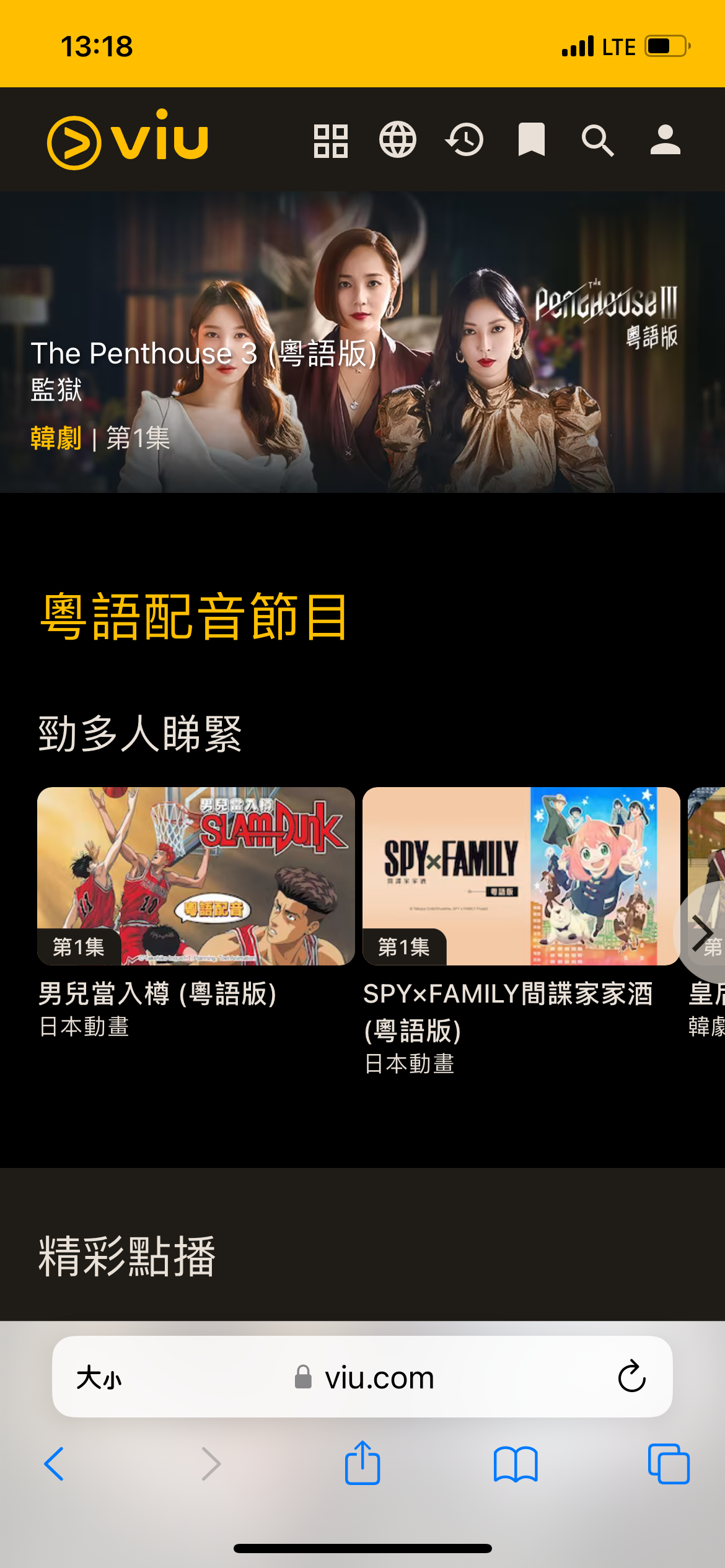Open your watch history

(464, 139)
